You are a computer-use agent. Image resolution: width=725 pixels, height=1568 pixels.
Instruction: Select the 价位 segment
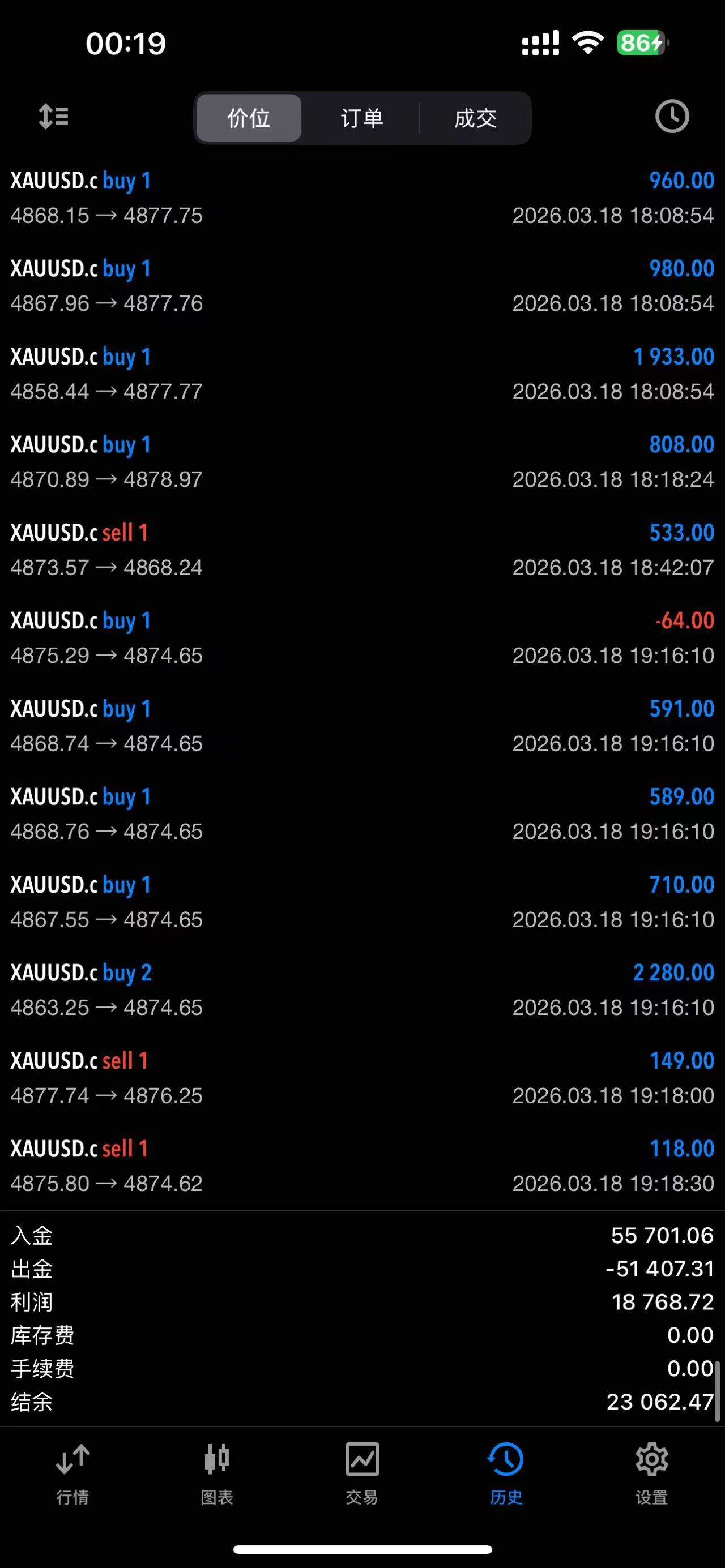(249, 118)
